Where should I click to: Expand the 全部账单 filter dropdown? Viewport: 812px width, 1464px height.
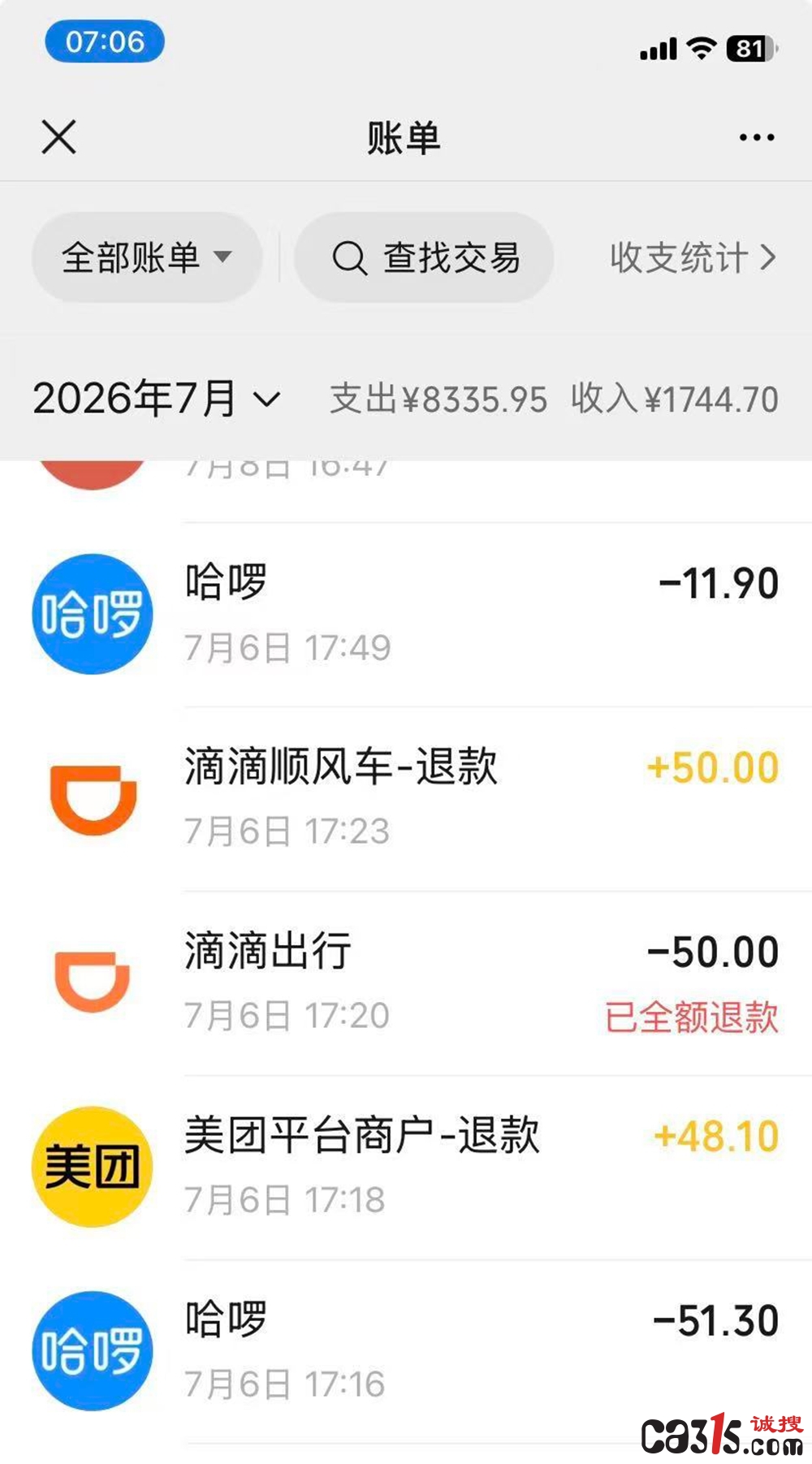(147, 257)
